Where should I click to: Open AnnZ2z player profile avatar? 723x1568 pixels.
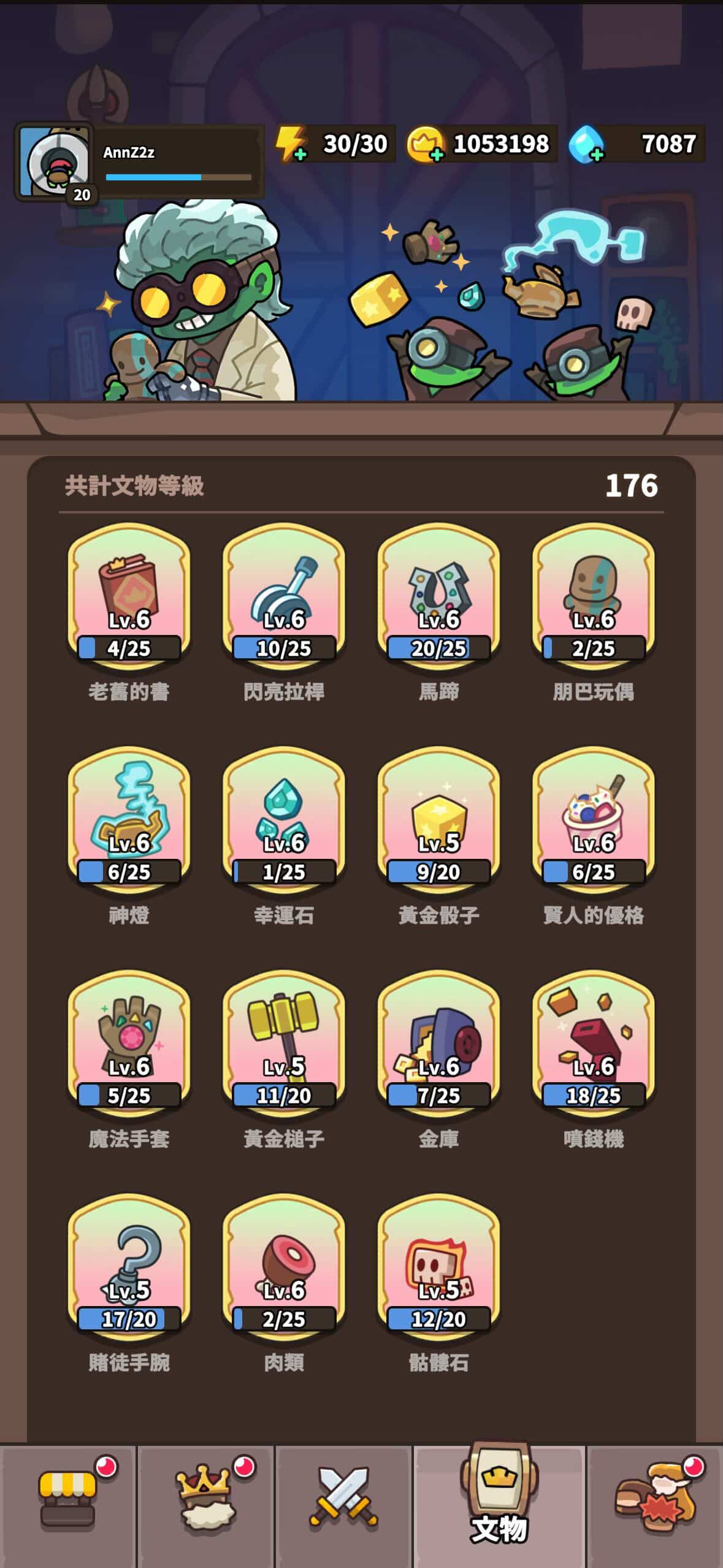tap(54, 164)
